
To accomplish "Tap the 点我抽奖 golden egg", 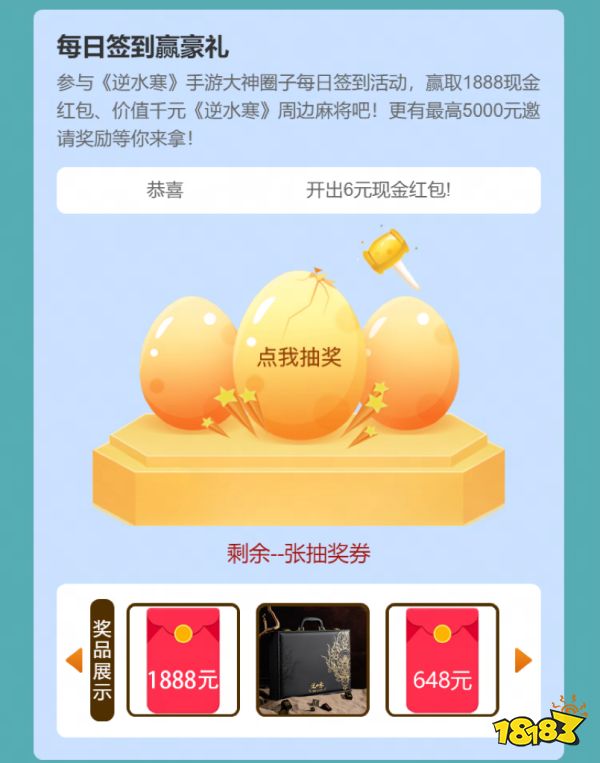I will pos(299,357).
